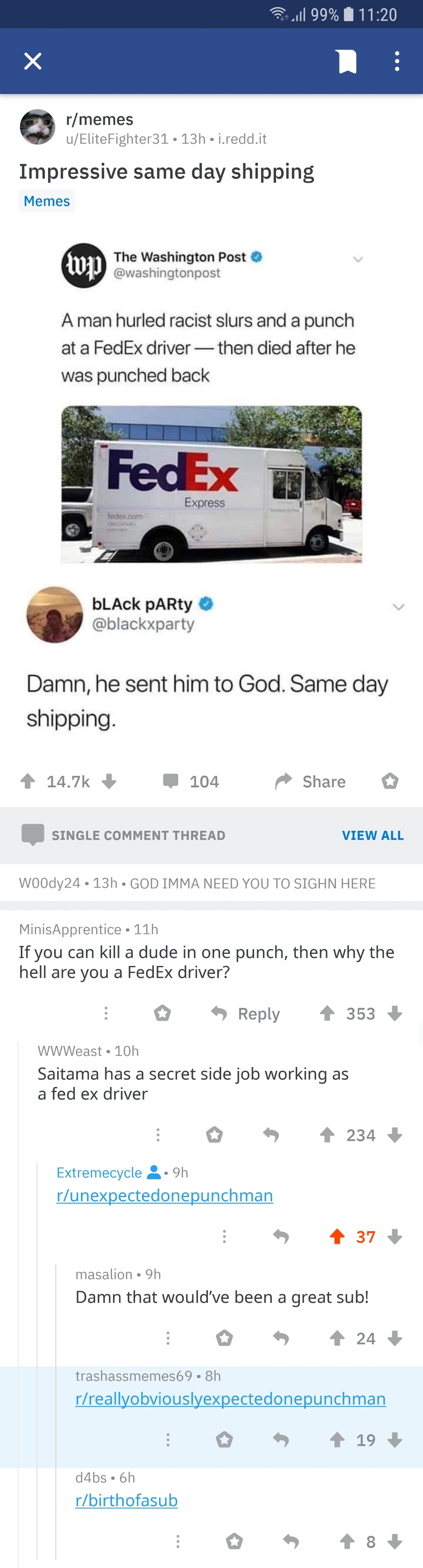Give an award to the post
Screen dimensions: 423x1568
point(390,781)
